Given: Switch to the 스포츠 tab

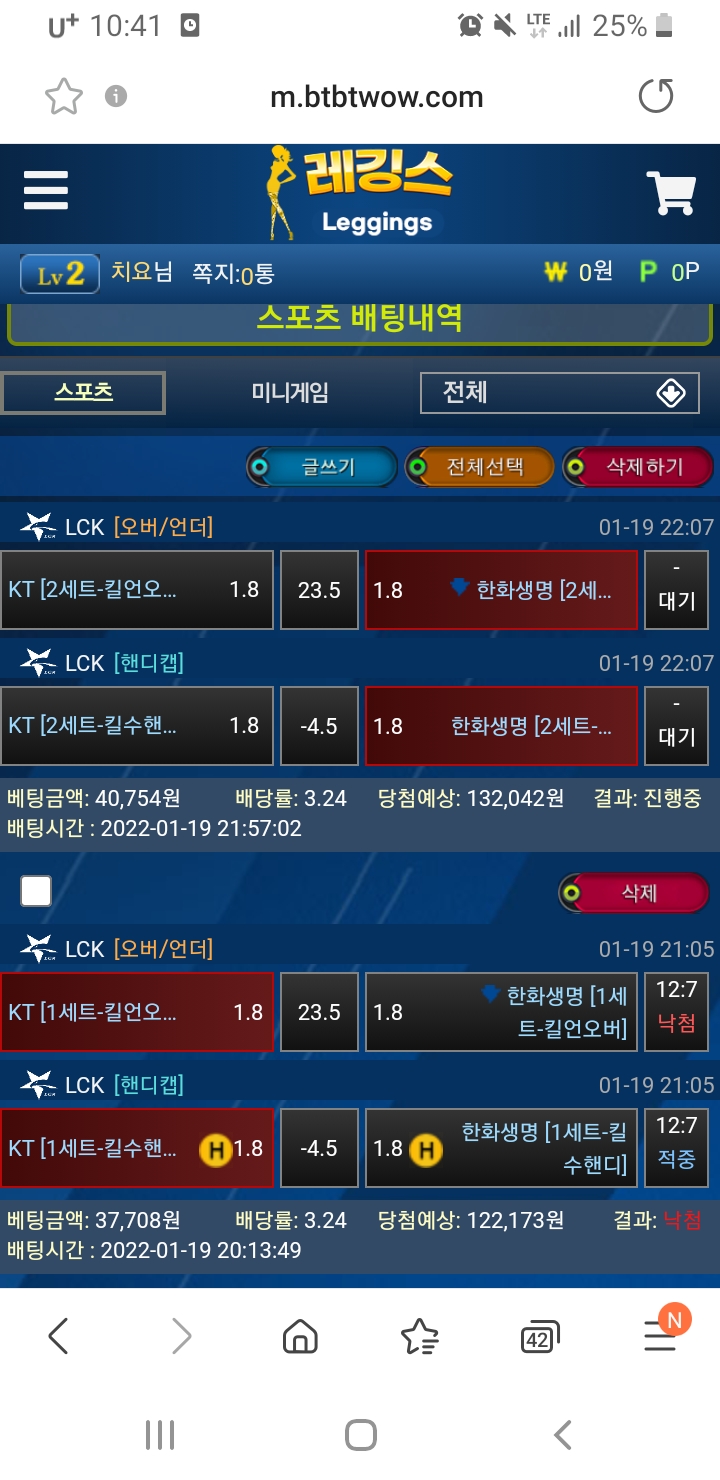Looking at the screenshot, I should [83, 392].
